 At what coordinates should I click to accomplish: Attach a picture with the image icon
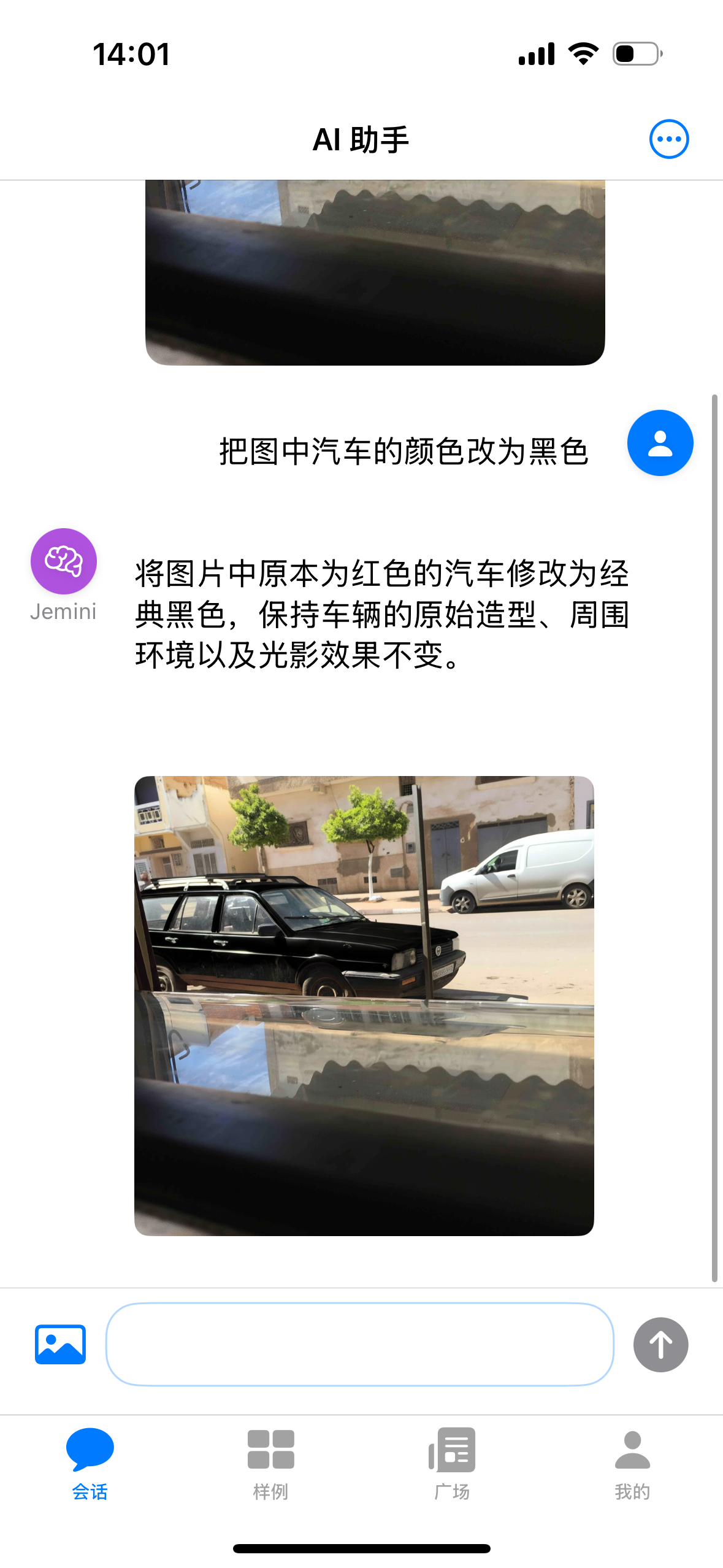[60, 1344]
